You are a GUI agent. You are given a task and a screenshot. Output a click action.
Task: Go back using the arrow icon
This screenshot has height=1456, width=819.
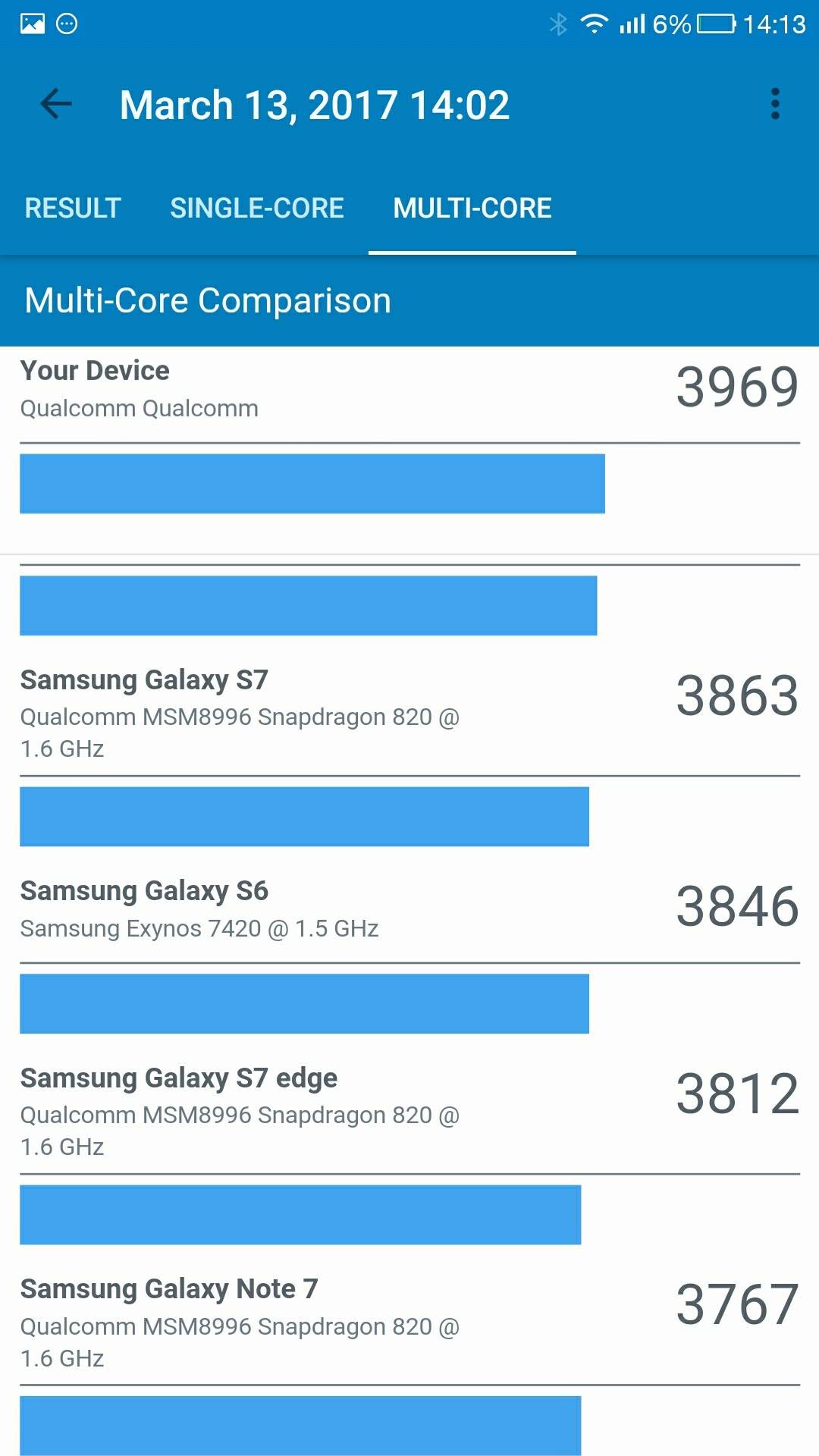55,104
